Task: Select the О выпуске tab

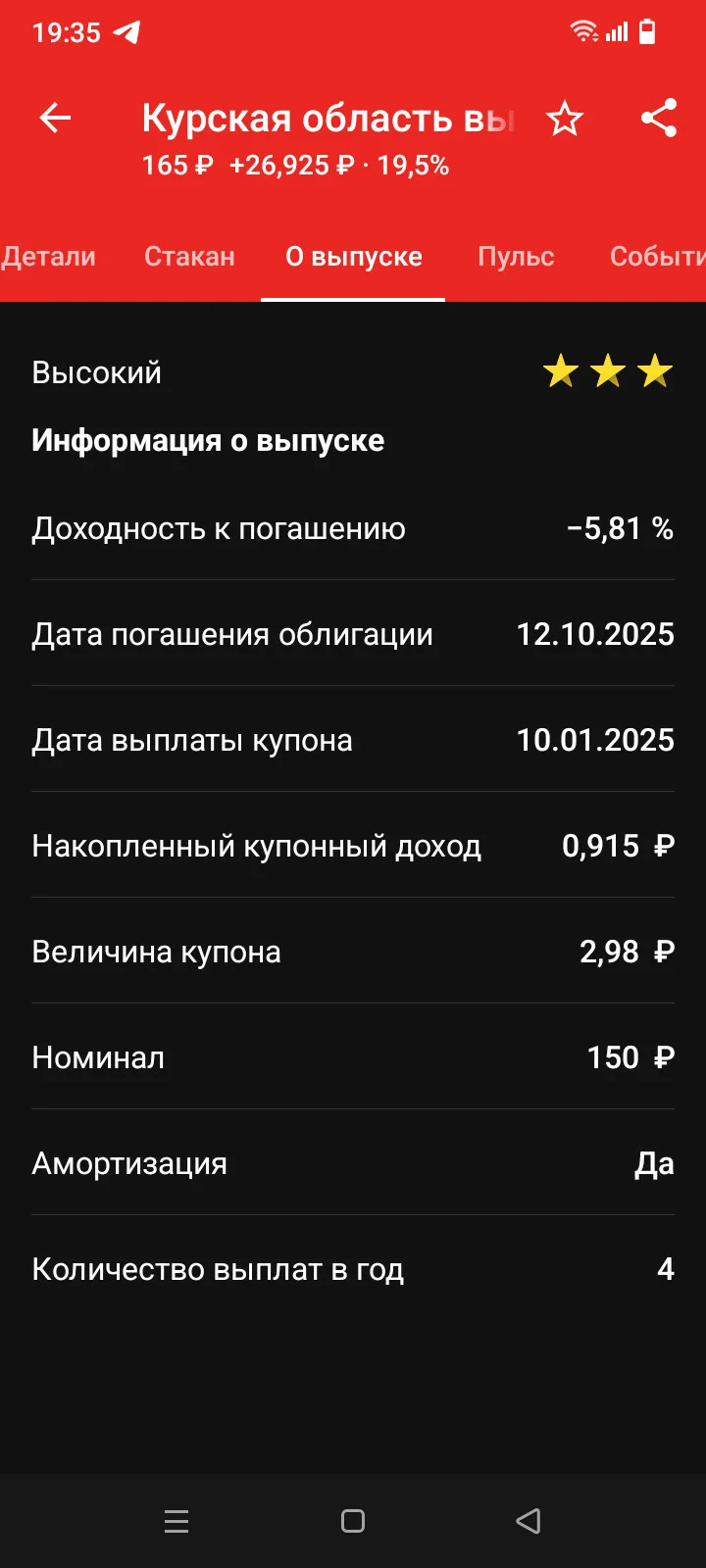Action: 354,257
